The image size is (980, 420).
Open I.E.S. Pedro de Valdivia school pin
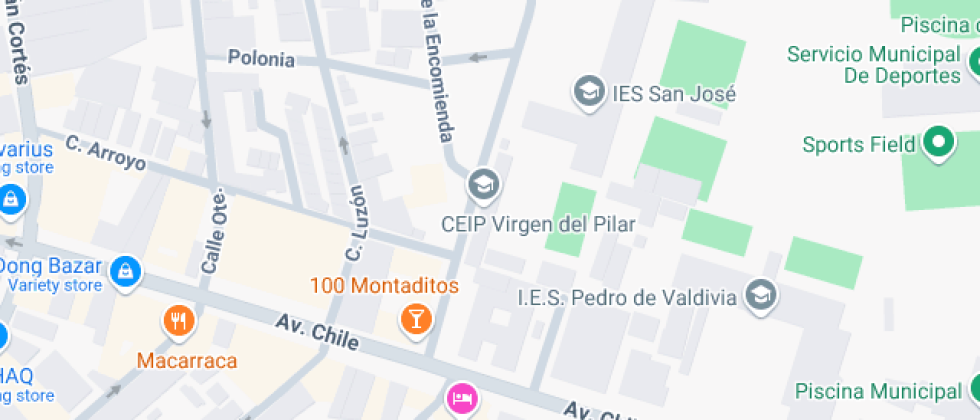point(761,295)
